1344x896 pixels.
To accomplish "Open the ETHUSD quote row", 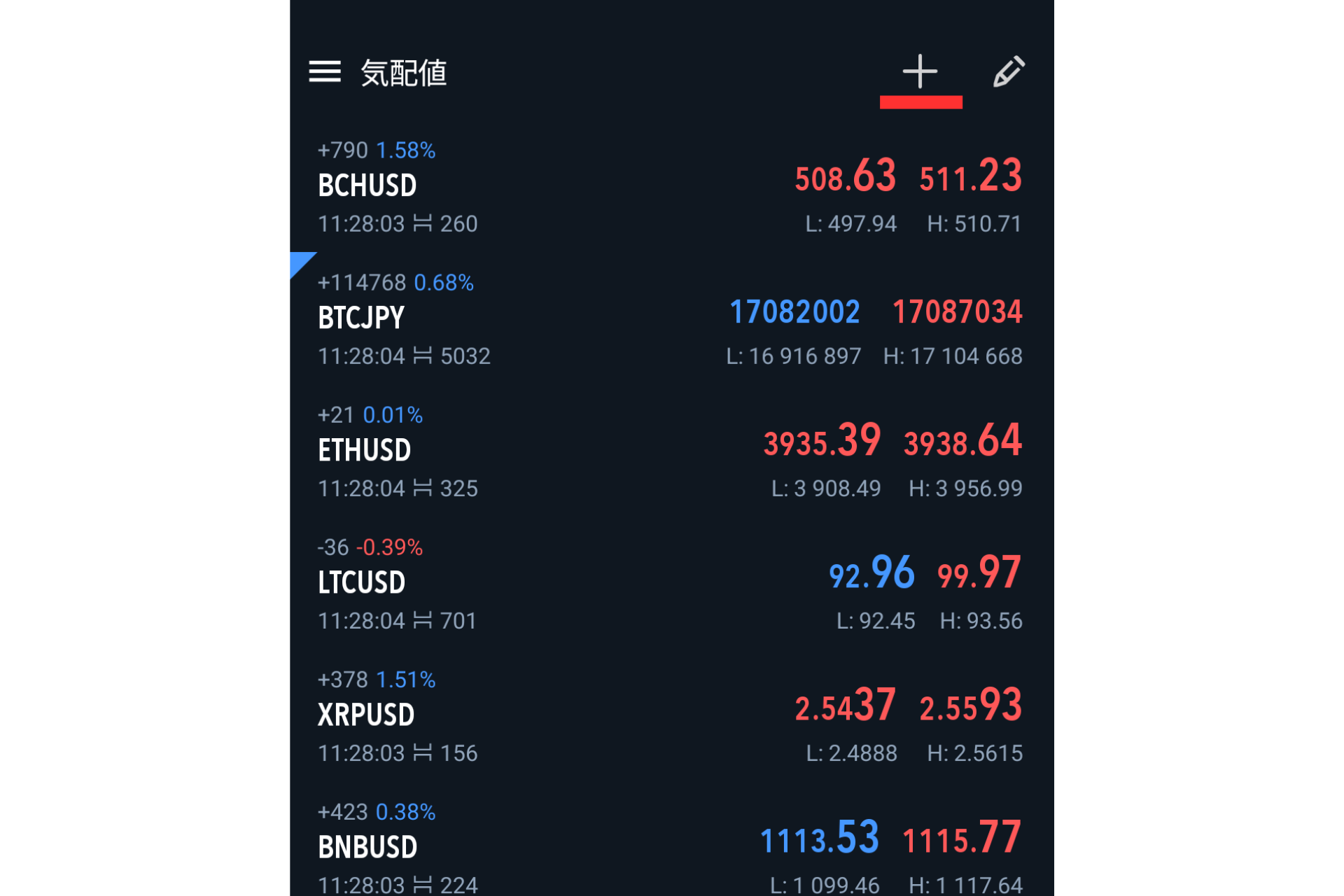I will click(670, 451).
